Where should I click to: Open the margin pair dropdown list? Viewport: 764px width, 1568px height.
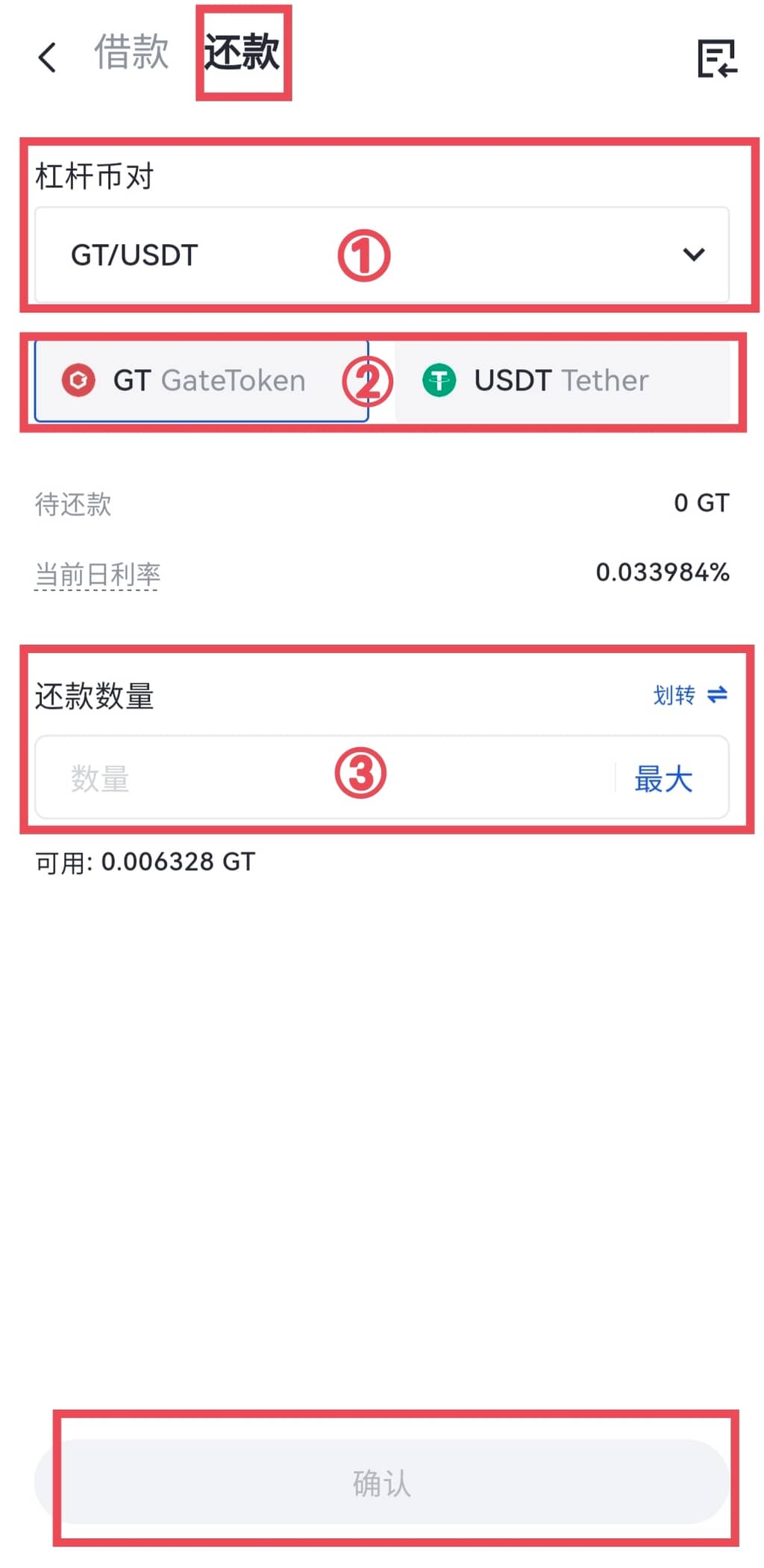pos(381,254)
